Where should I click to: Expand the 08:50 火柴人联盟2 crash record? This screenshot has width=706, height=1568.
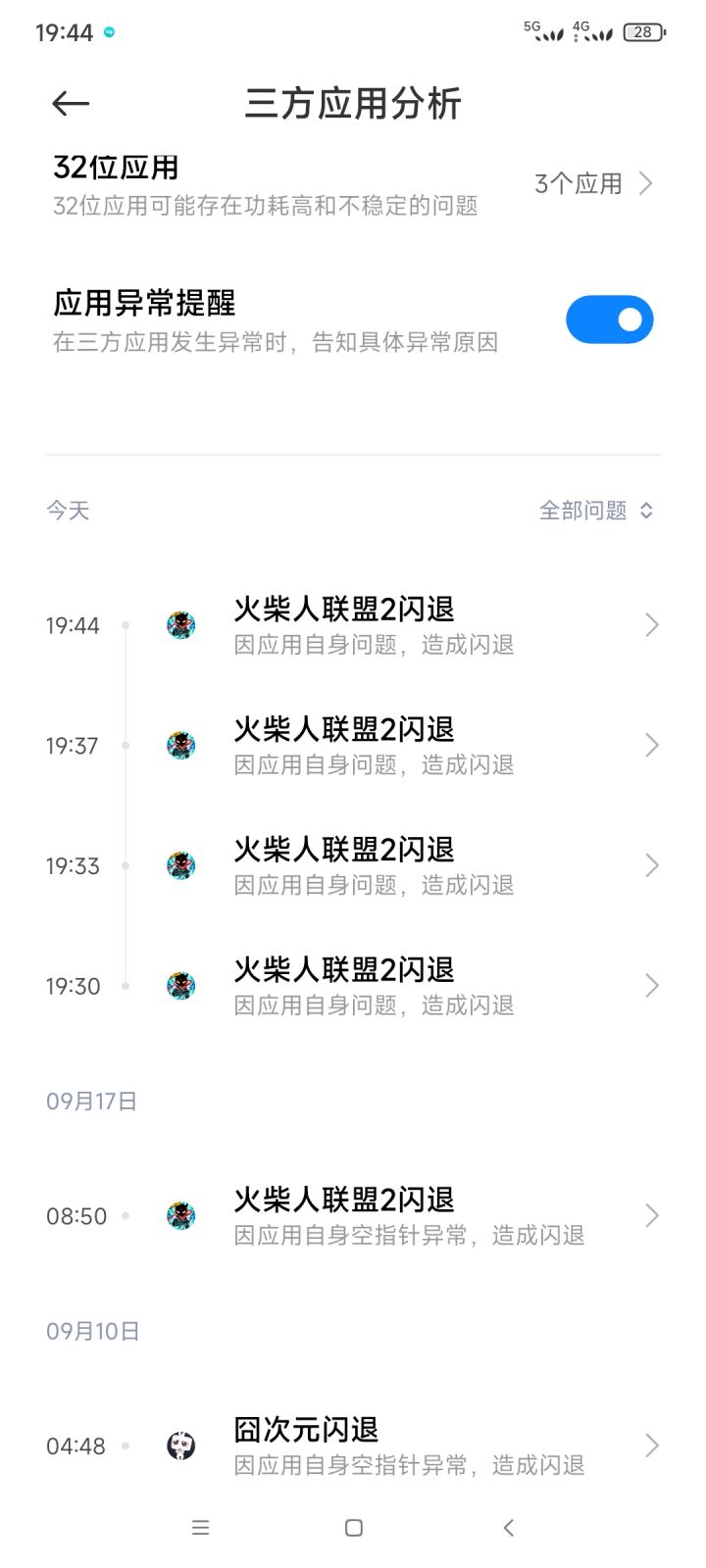click(x=651, y=1215)
